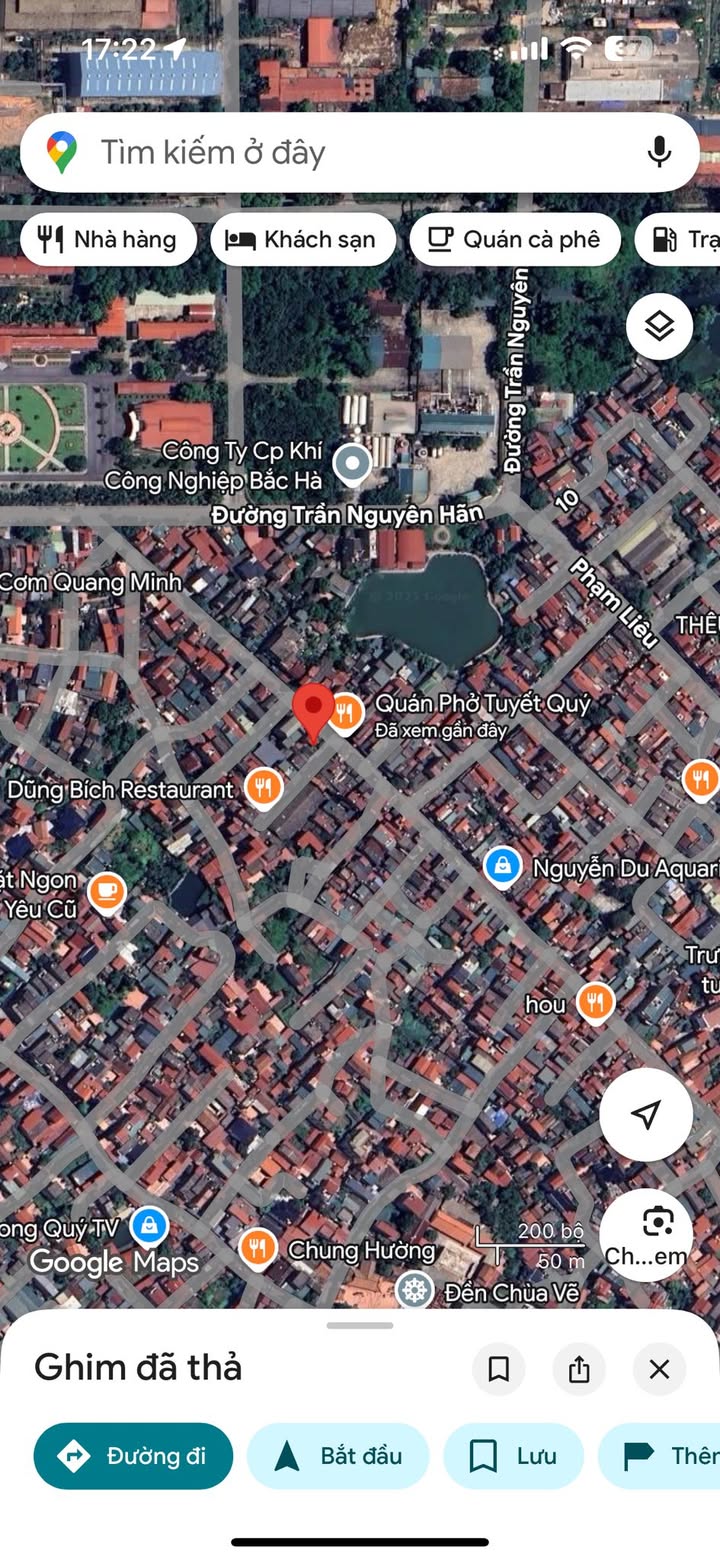
Task: Close the Ghim đã thả panel
Action: pos(659,1369)
